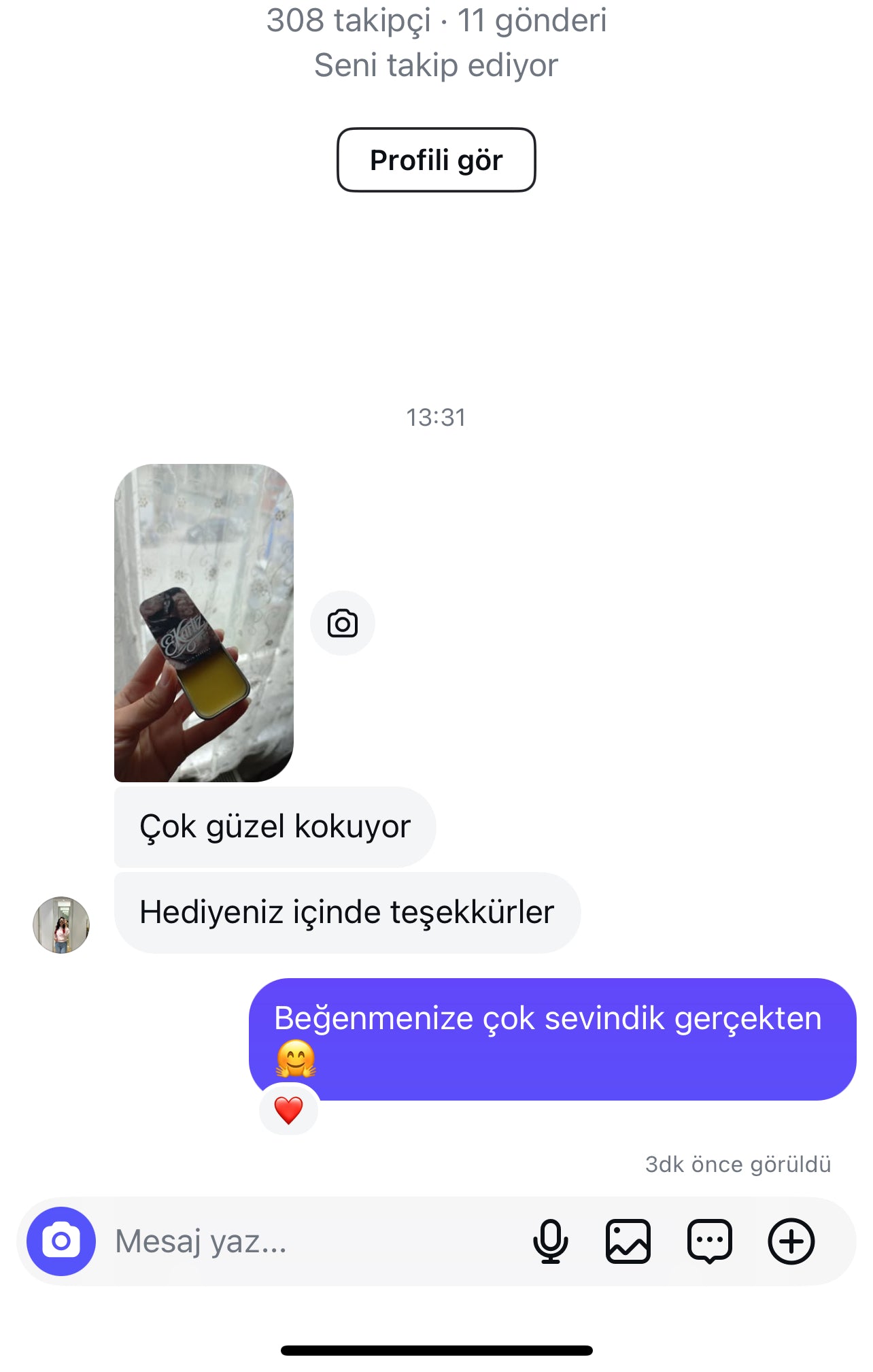Open the blue camera button in the message bar
Screen dimensions: 873x1372
pos(61,1241)
